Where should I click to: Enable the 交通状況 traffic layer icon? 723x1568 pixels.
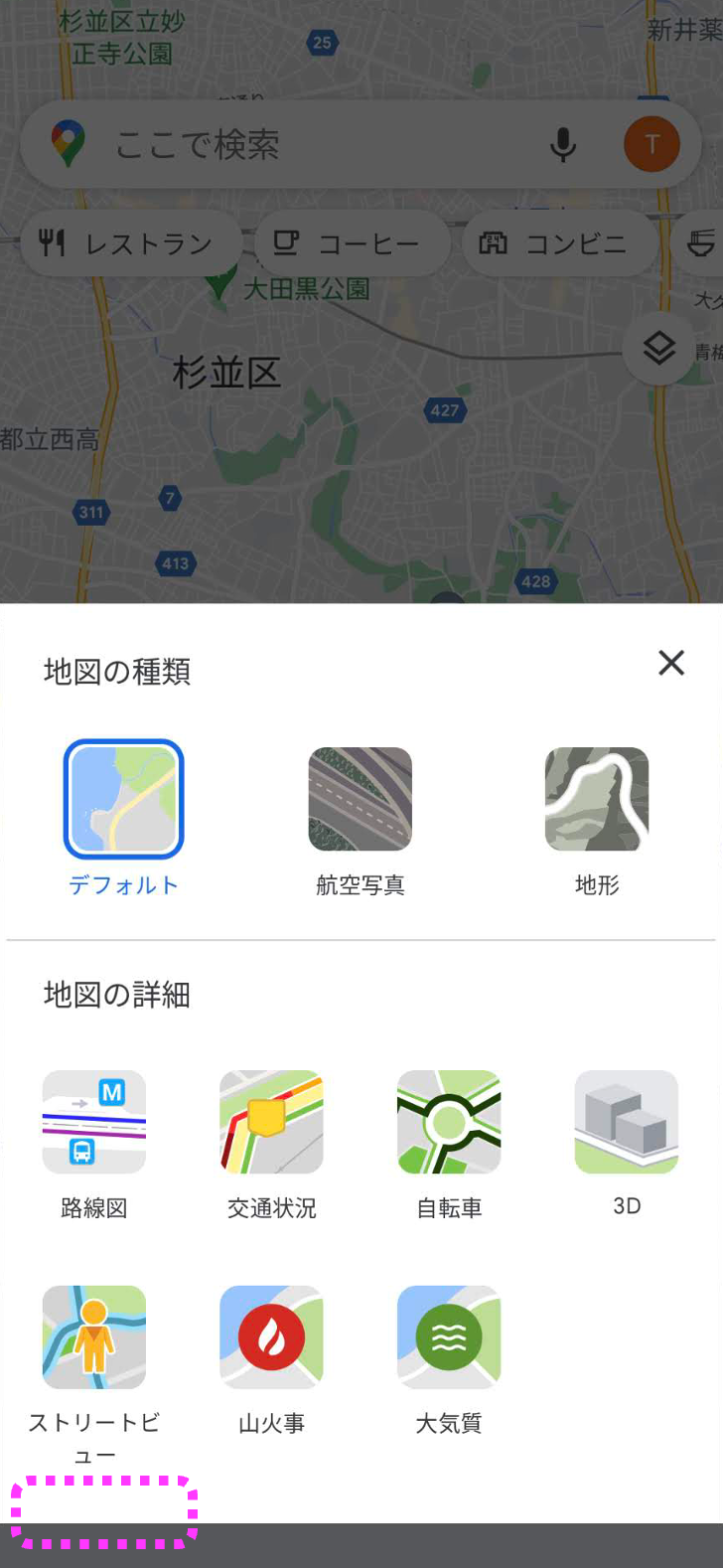(270, 1122)
